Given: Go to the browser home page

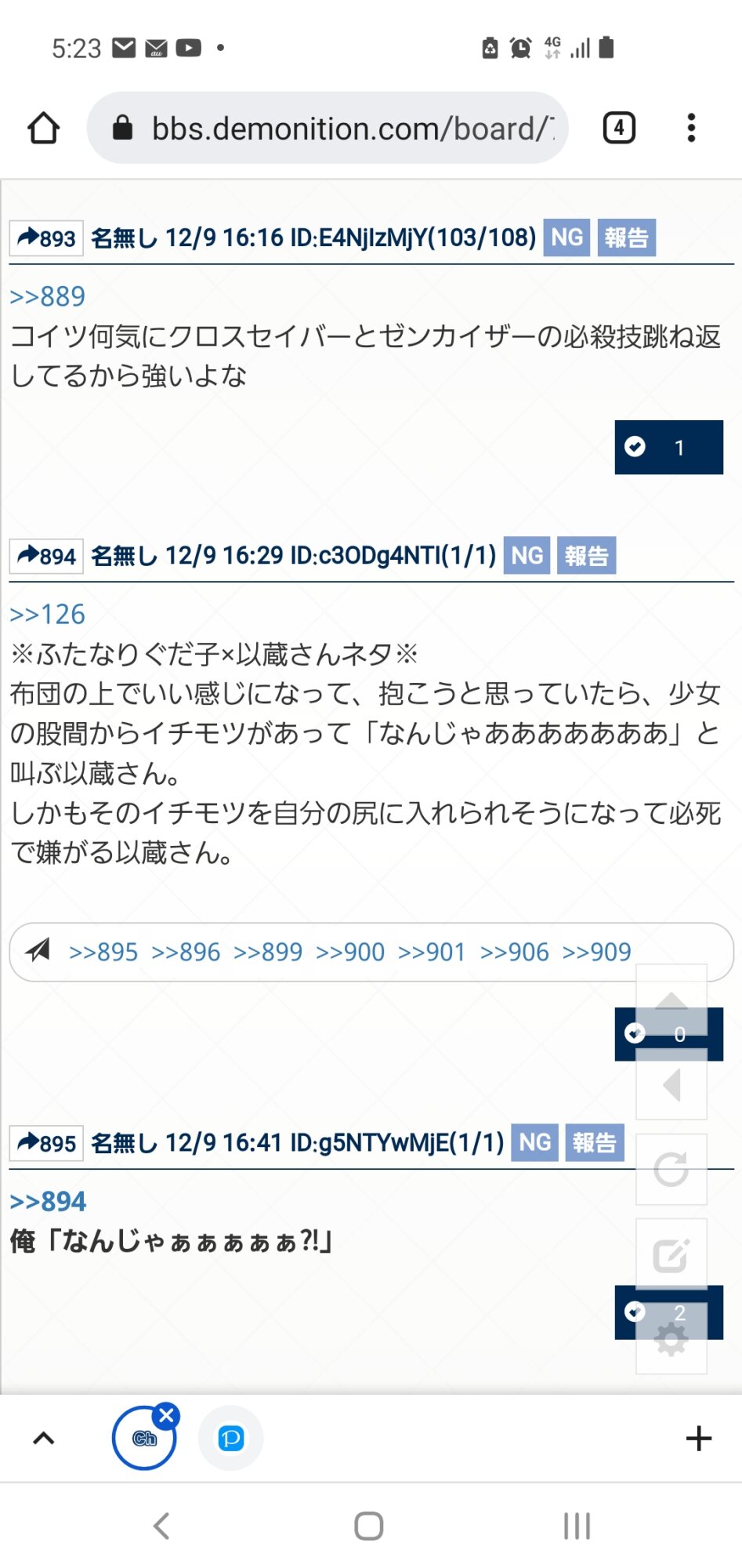Looking at the screenshot, I should [44, 129].
